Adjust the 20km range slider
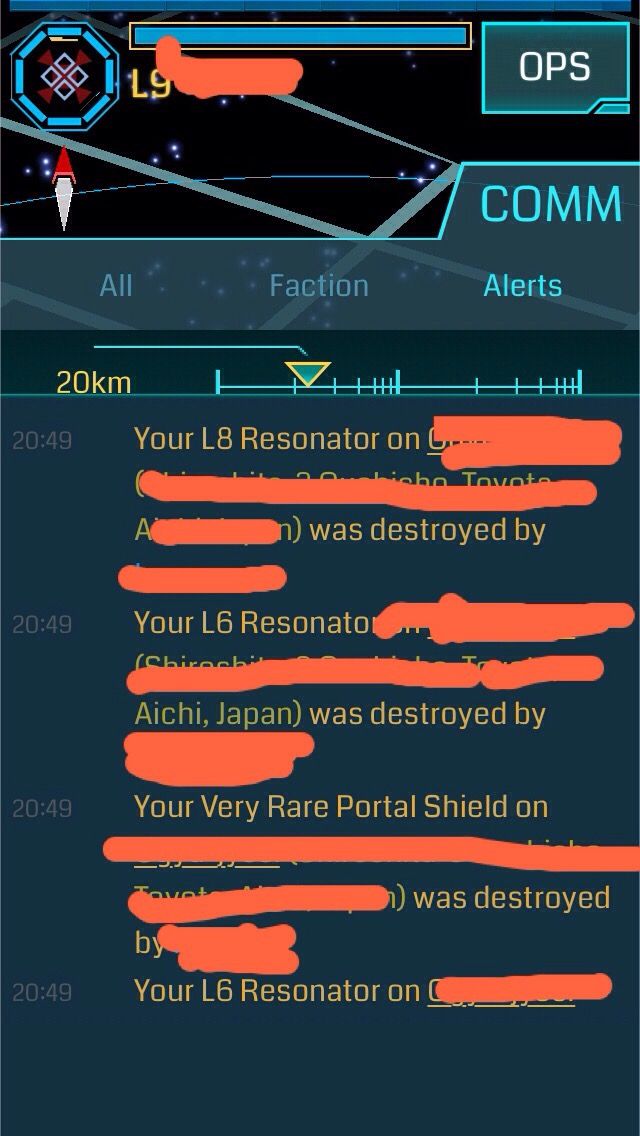The height and width of the screenshot is (1136, 640). tap(308, 375)
